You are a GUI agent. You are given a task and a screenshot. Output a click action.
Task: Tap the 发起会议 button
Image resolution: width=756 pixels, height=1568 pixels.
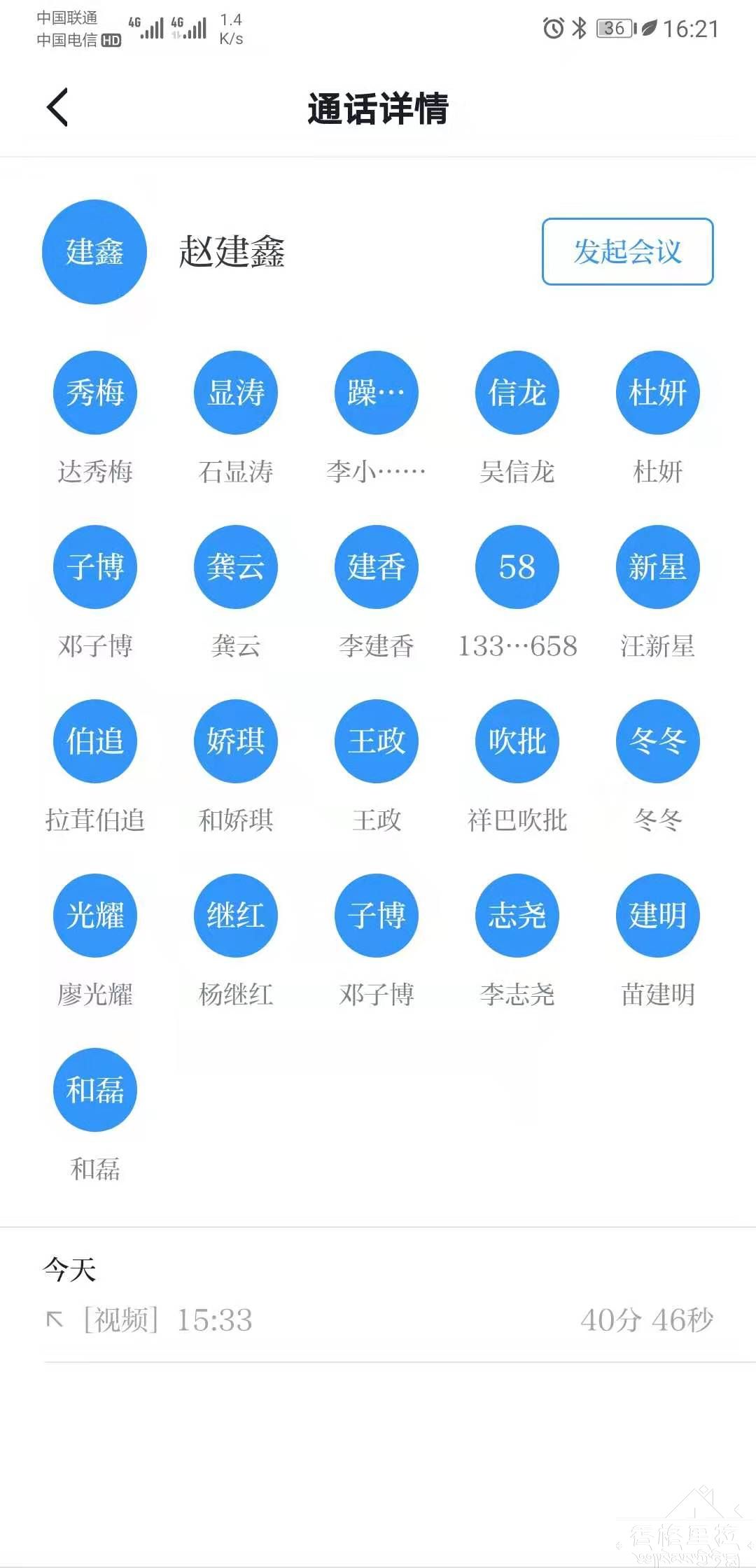[x=627, y=252]
